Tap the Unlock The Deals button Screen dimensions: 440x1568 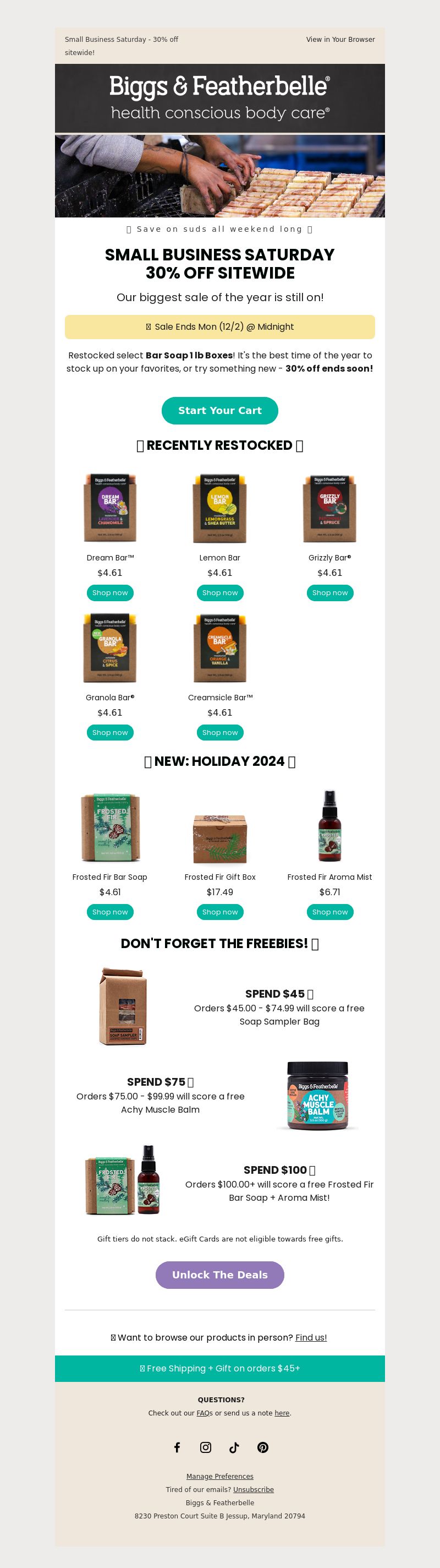(x=219, y=1275)
